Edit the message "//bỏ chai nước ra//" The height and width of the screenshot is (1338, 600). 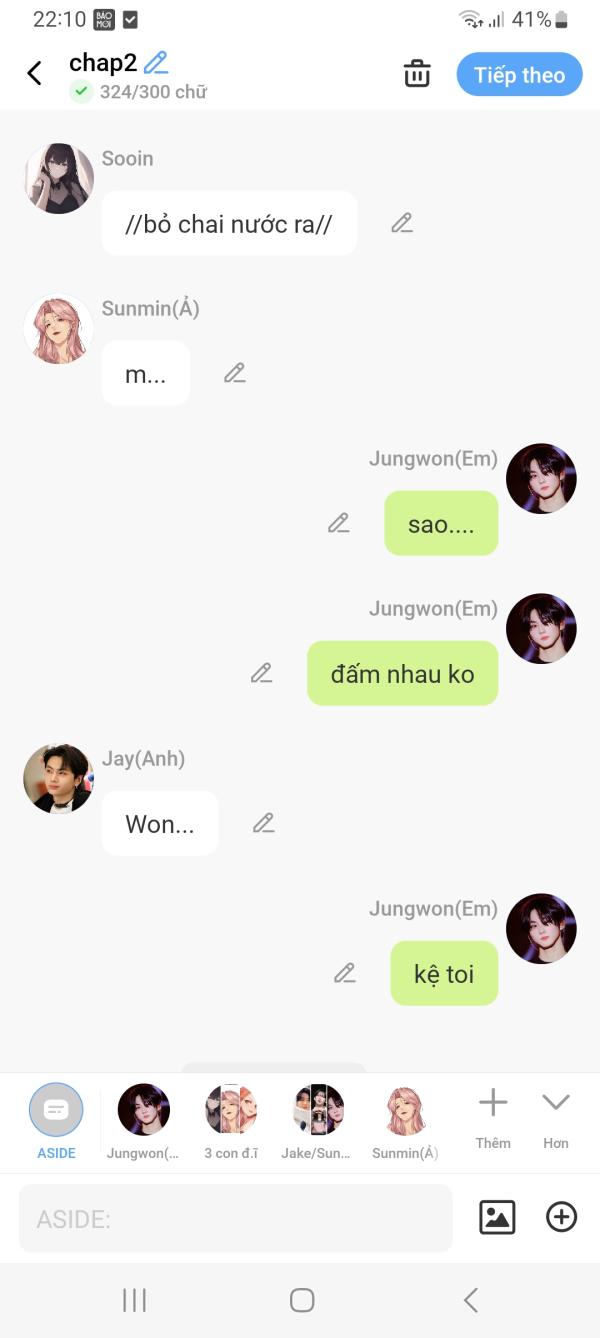402,223
